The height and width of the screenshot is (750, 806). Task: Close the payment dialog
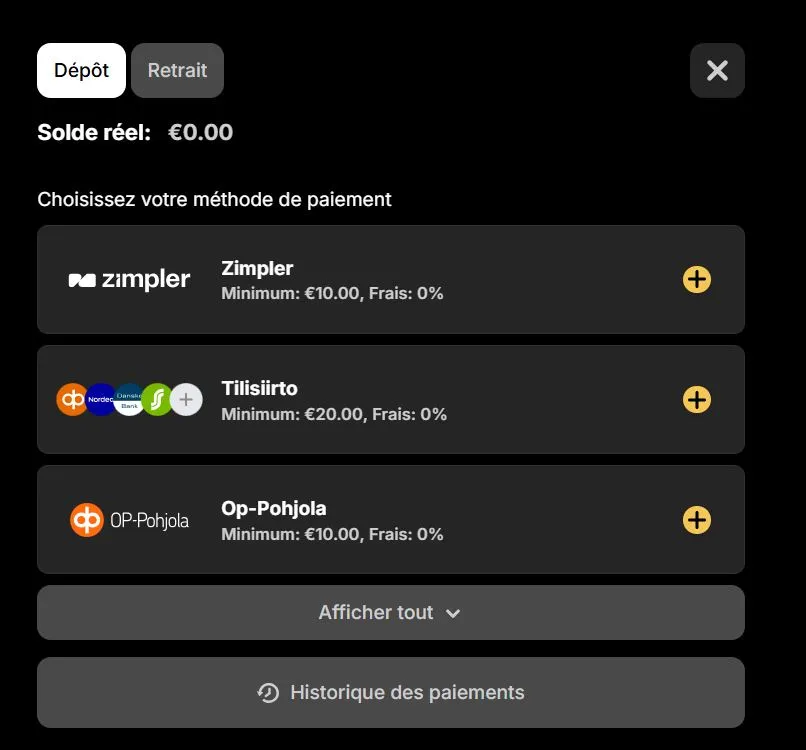point(717,71)
